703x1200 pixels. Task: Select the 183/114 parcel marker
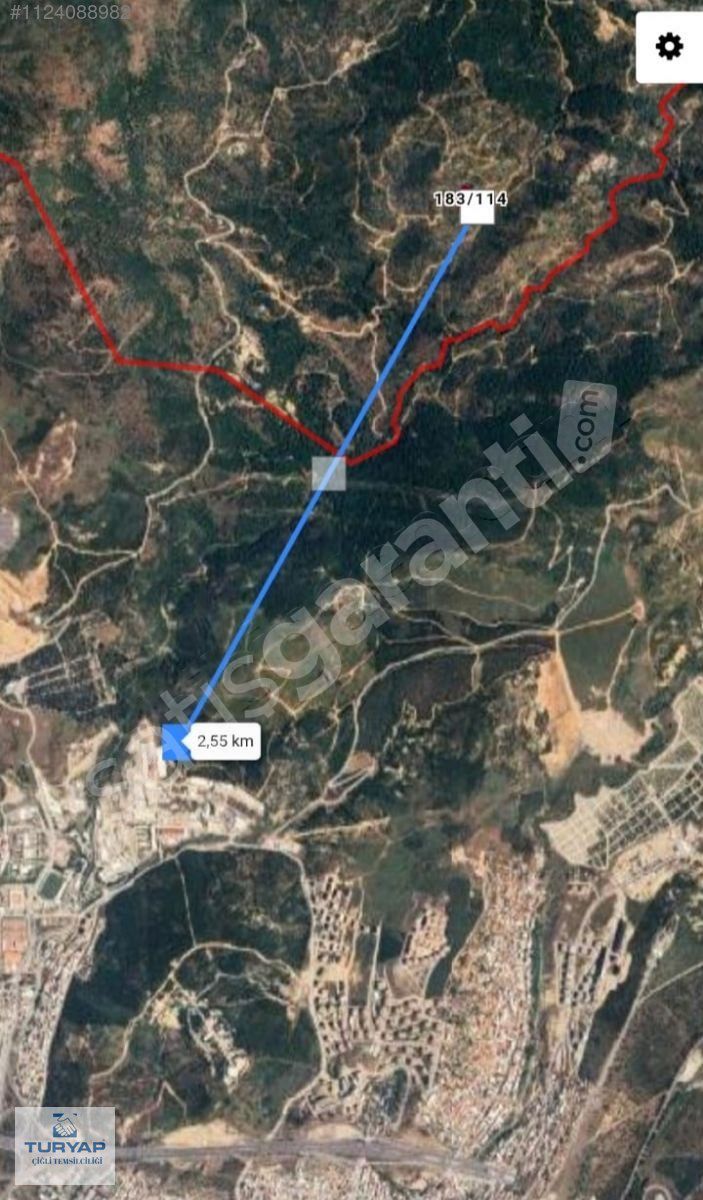(477, 209)
